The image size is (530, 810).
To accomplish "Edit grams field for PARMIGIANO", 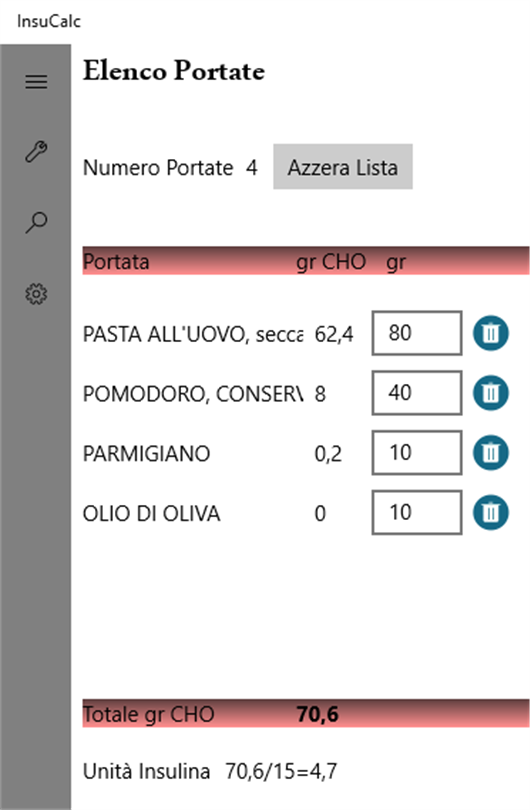I will (x=416, y=453).
